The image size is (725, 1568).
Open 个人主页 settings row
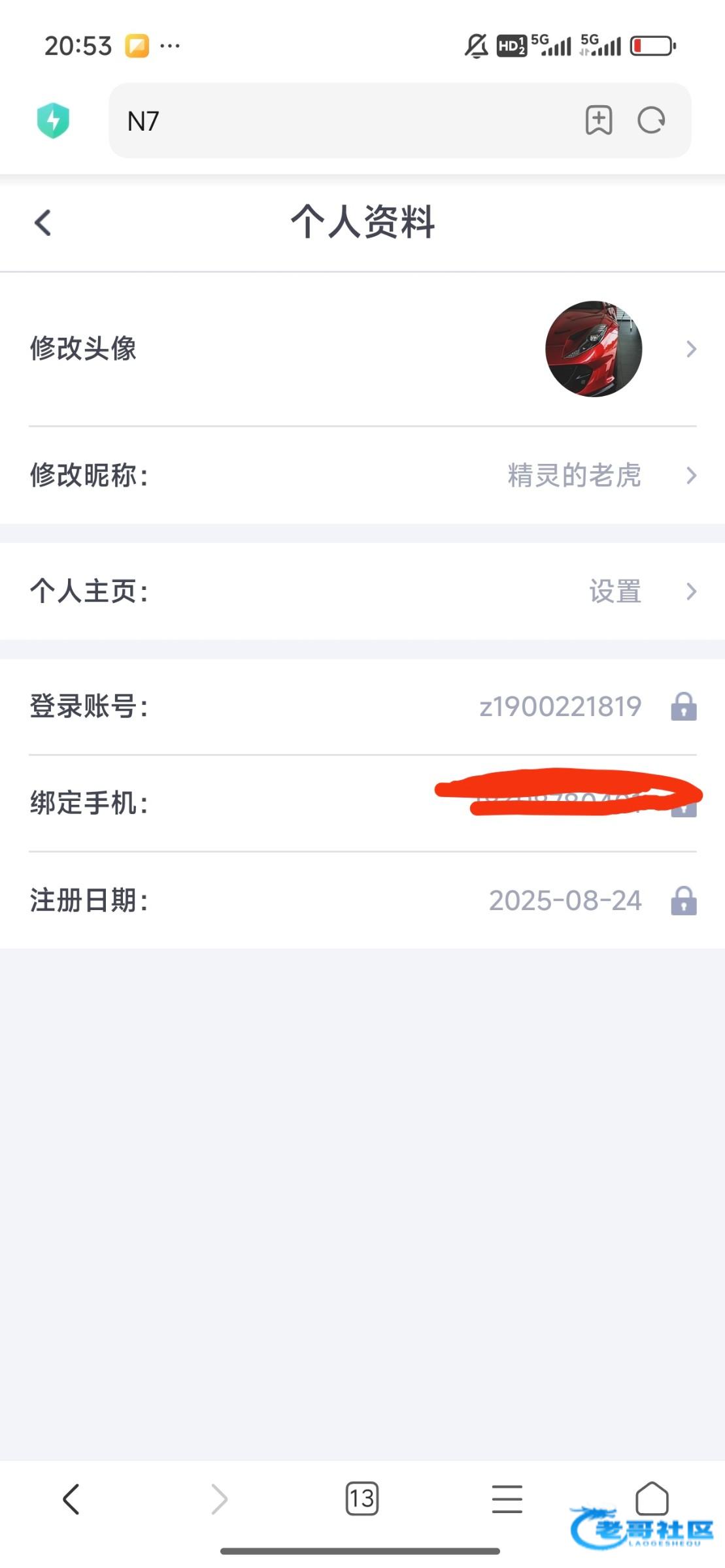[x=362, y=591]
